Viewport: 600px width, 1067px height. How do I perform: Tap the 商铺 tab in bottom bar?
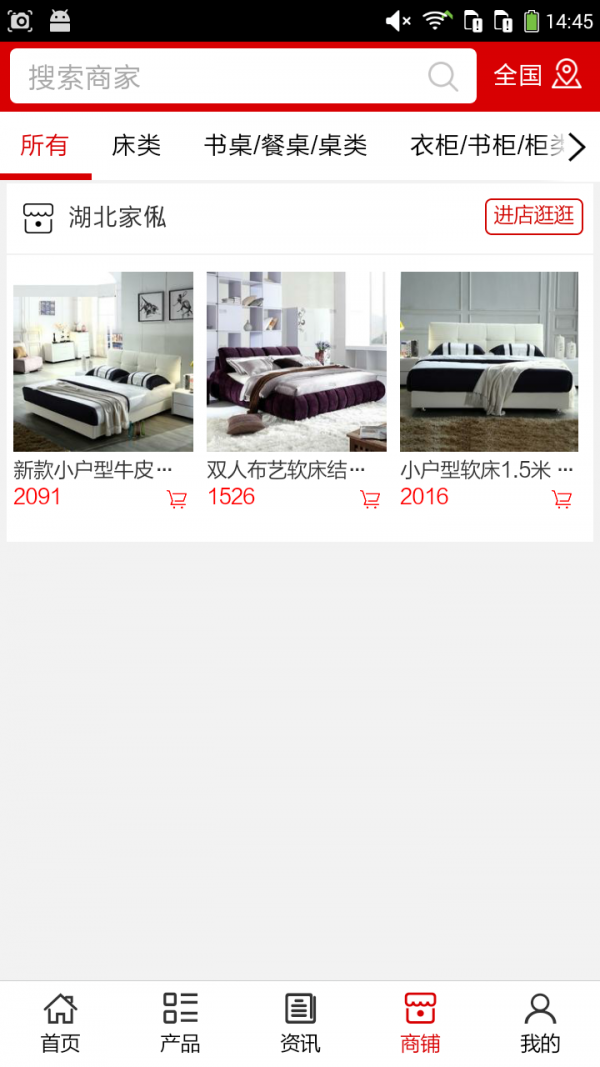(x=420, y=1023)
